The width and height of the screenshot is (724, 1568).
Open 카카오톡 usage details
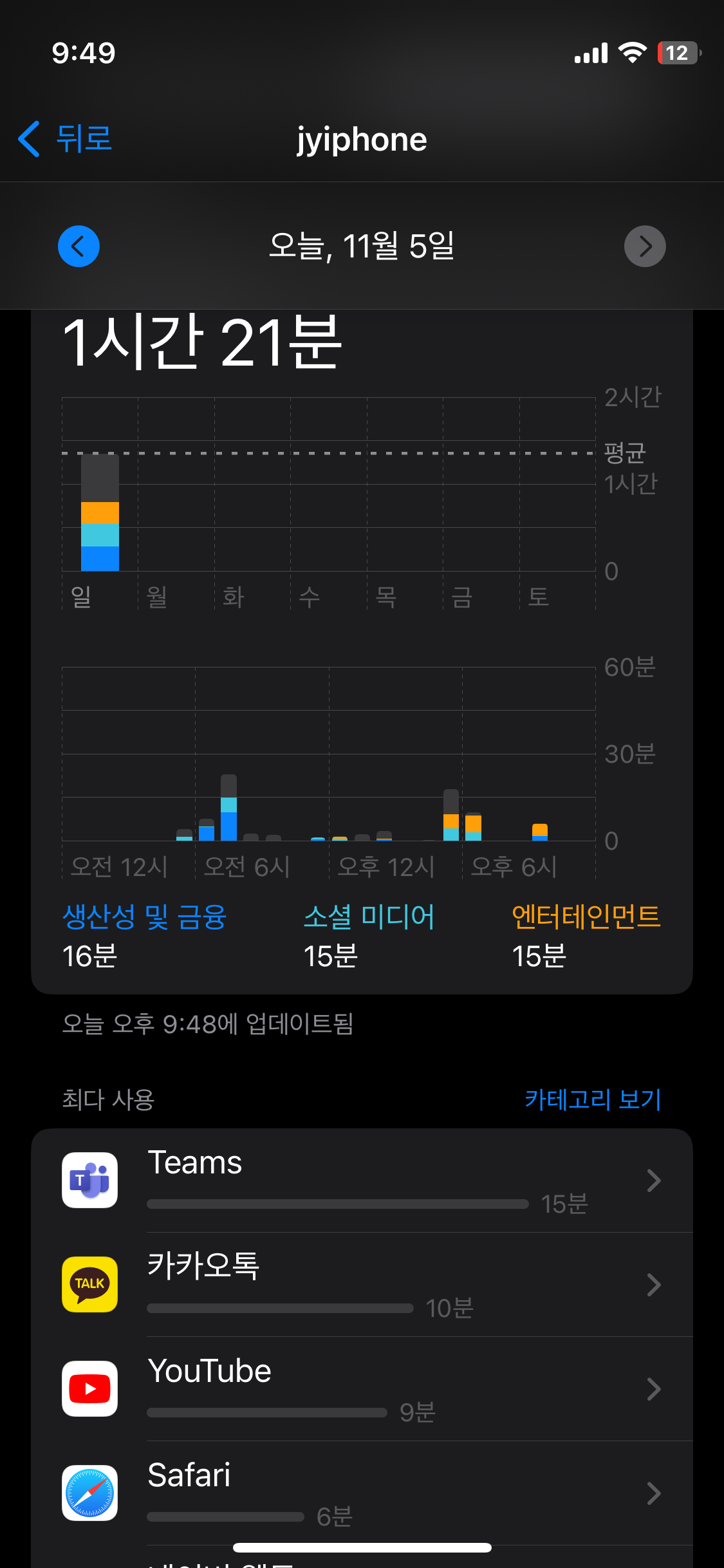tap(362, 1285)
